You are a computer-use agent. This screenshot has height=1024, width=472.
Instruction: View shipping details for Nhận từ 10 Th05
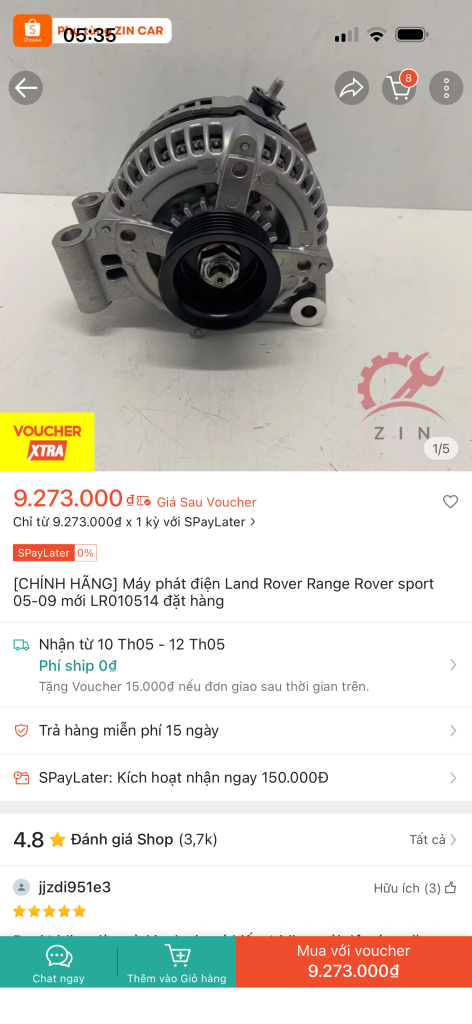(x=236, y=665)
